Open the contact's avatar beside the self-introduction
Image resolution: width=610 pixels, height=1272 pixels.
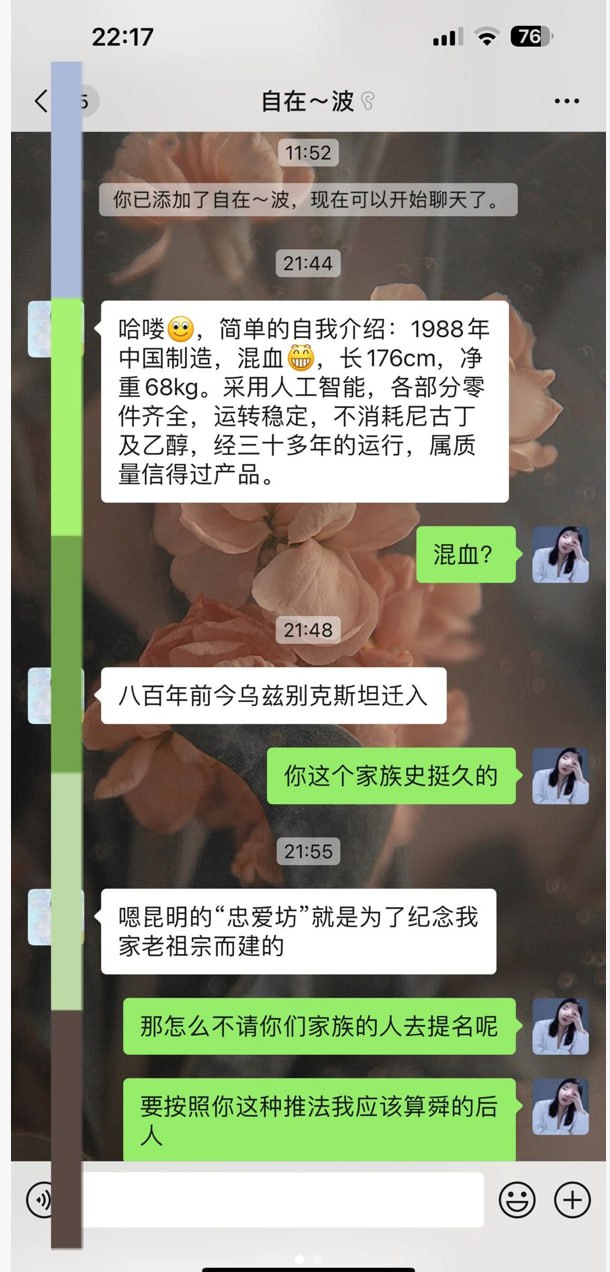point(55,328)
